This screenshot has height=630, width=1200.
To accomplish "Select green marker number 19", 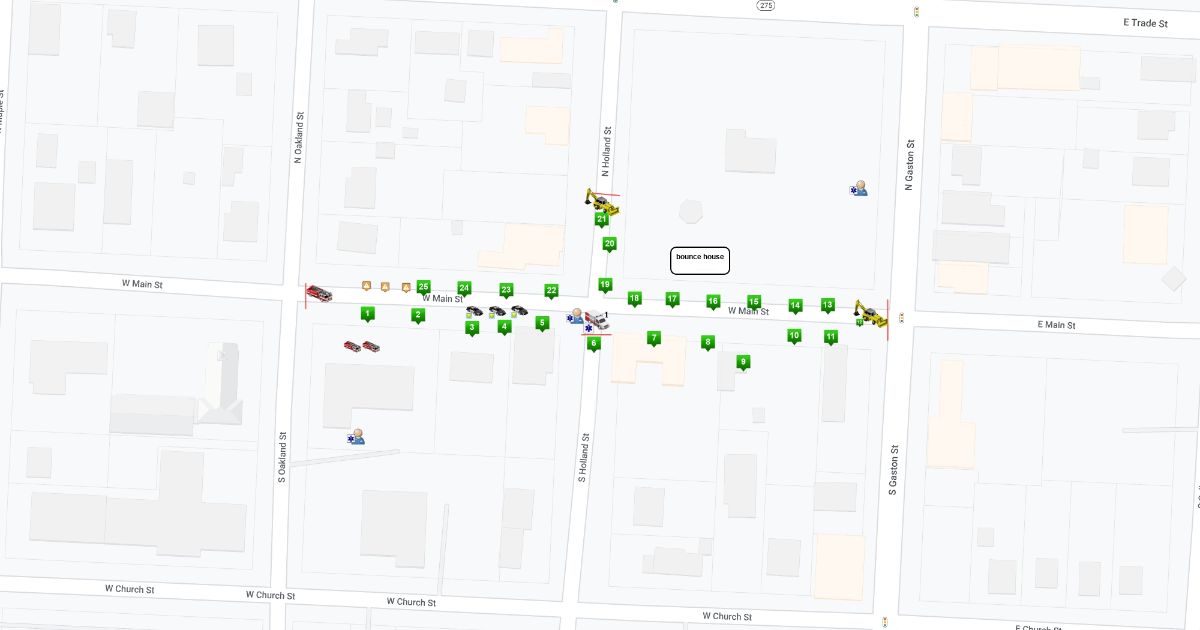I will click(605, 285).
